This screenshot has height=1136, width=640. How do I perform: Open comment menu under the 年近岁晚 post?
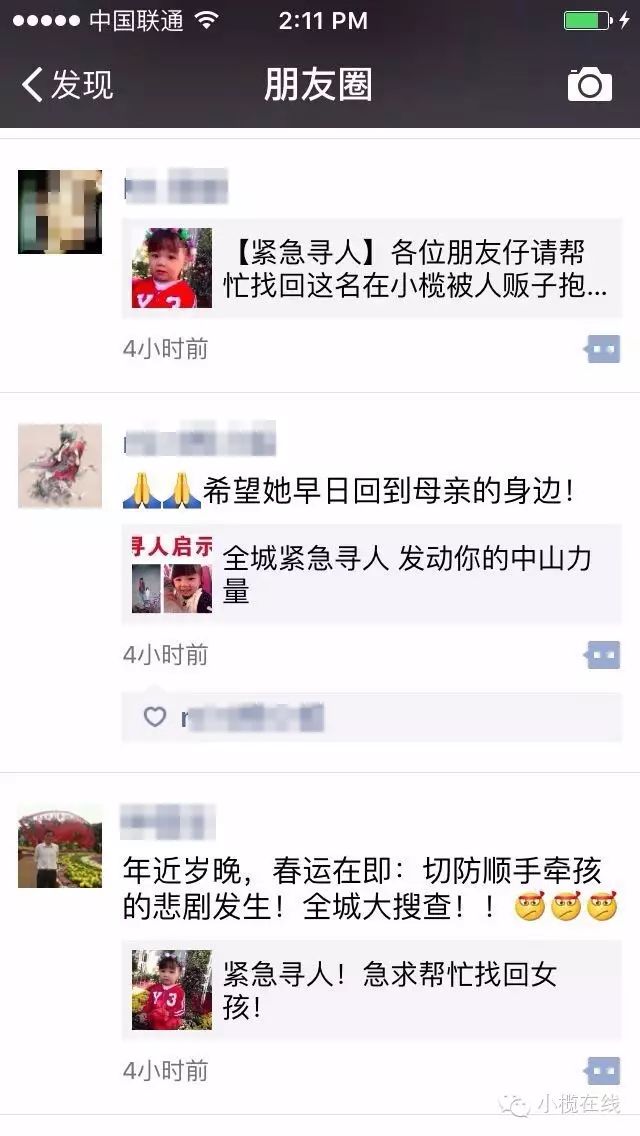point(602,1071)
